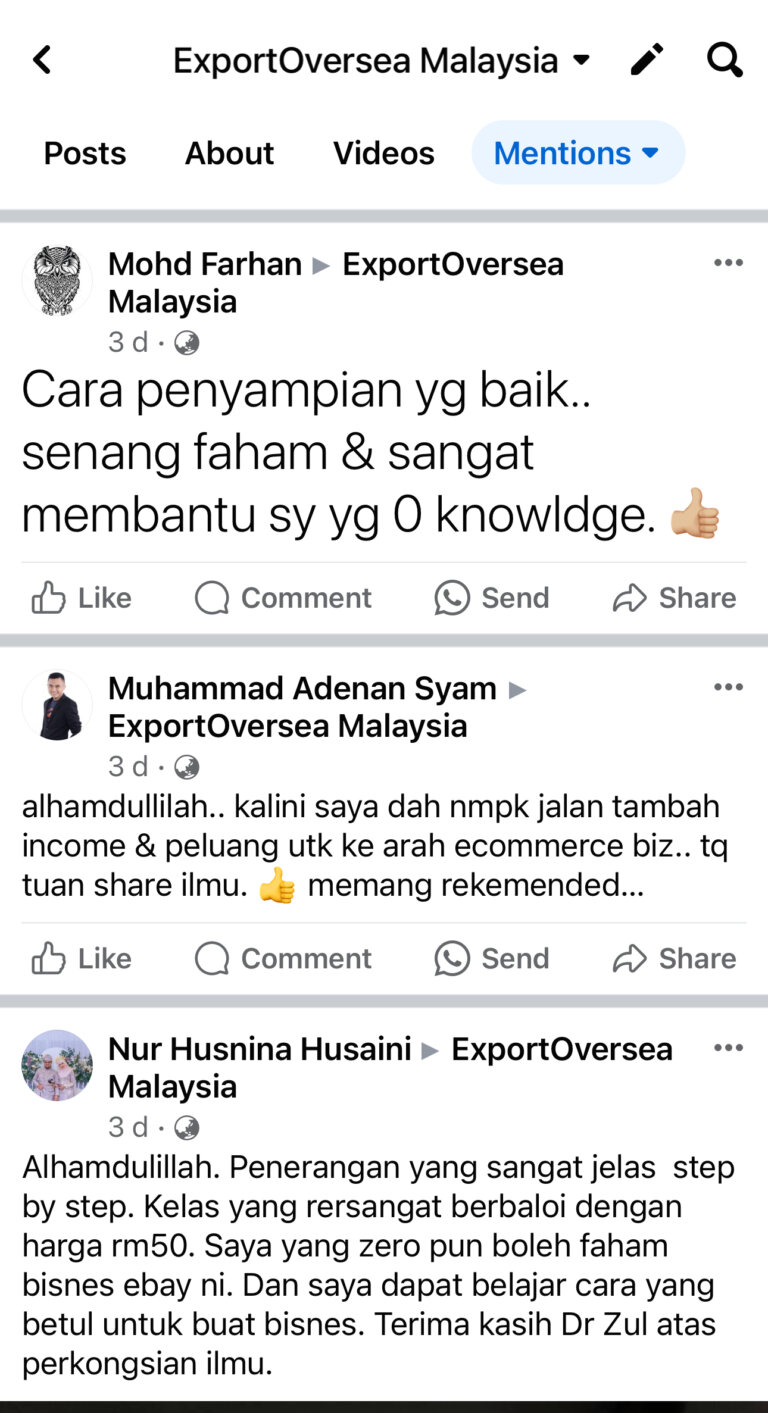
Task: Tap the pencil edit icon
Action: click(x=647, y=61)
